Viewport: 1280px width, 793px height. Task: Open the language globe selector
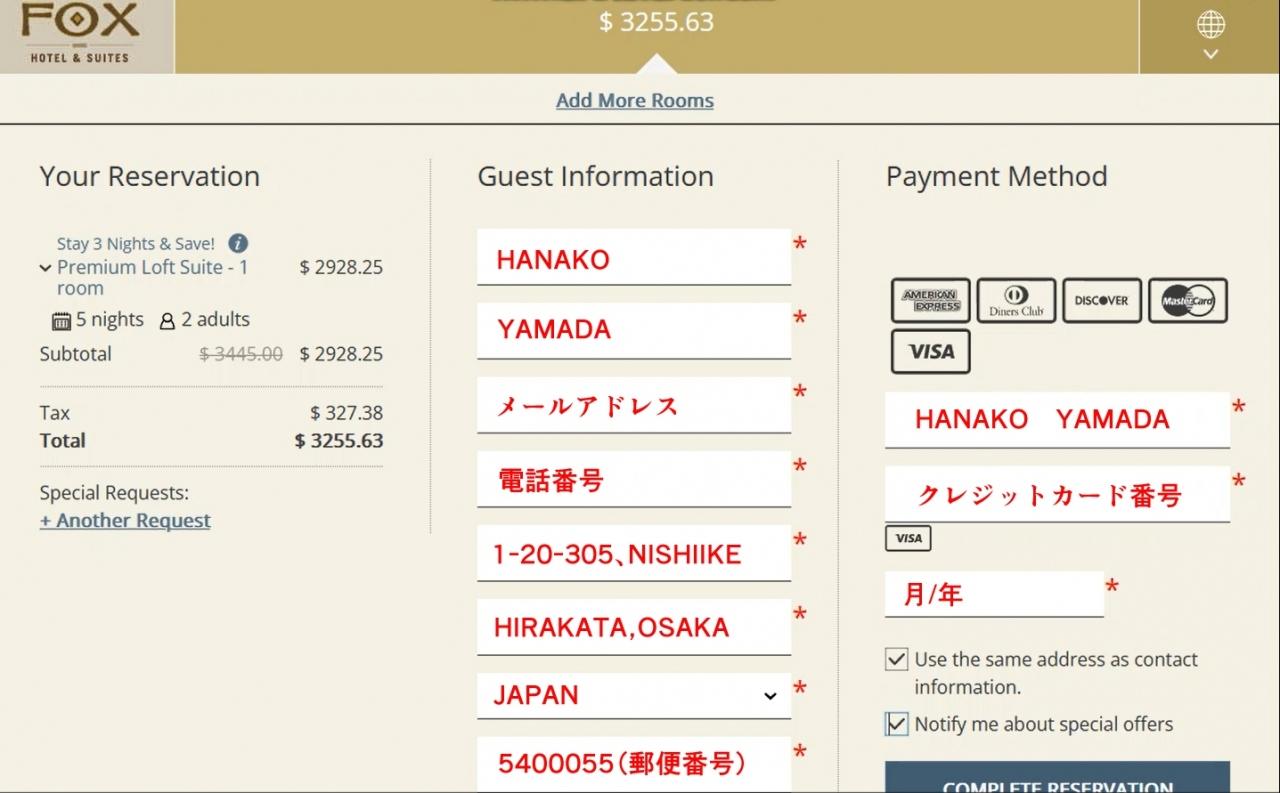coord(1210,36)
